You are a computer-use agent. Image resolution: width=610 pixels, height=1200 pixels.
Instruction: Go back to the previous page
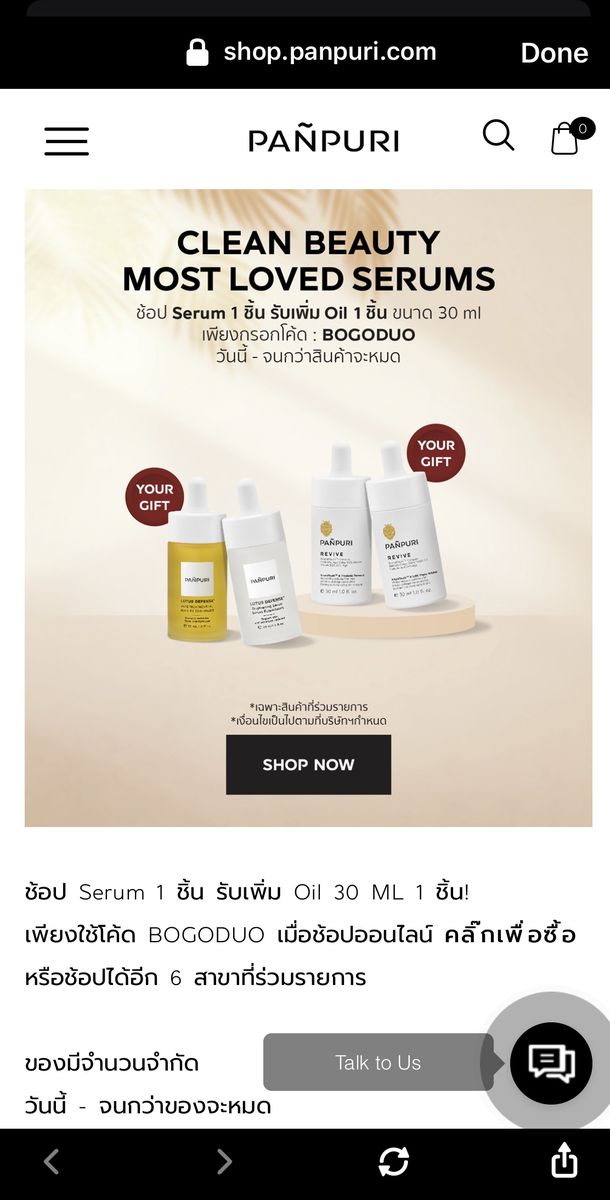(x=52, y=1161)
